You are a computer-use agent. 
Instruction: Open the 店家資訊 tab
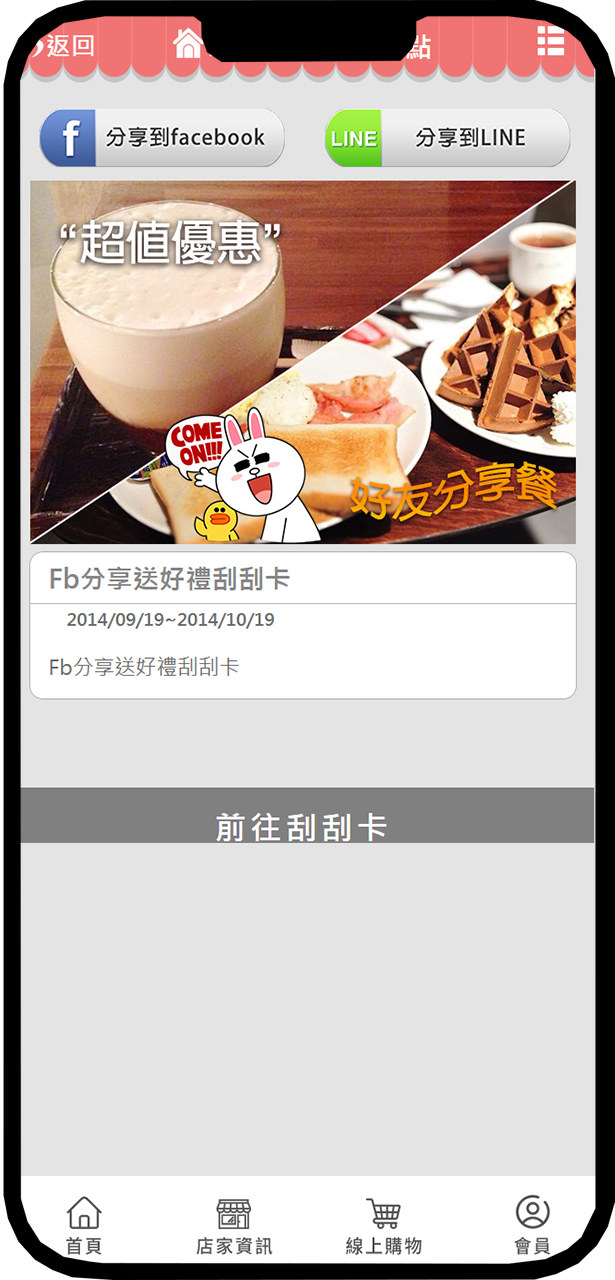tap(234, 1225)
